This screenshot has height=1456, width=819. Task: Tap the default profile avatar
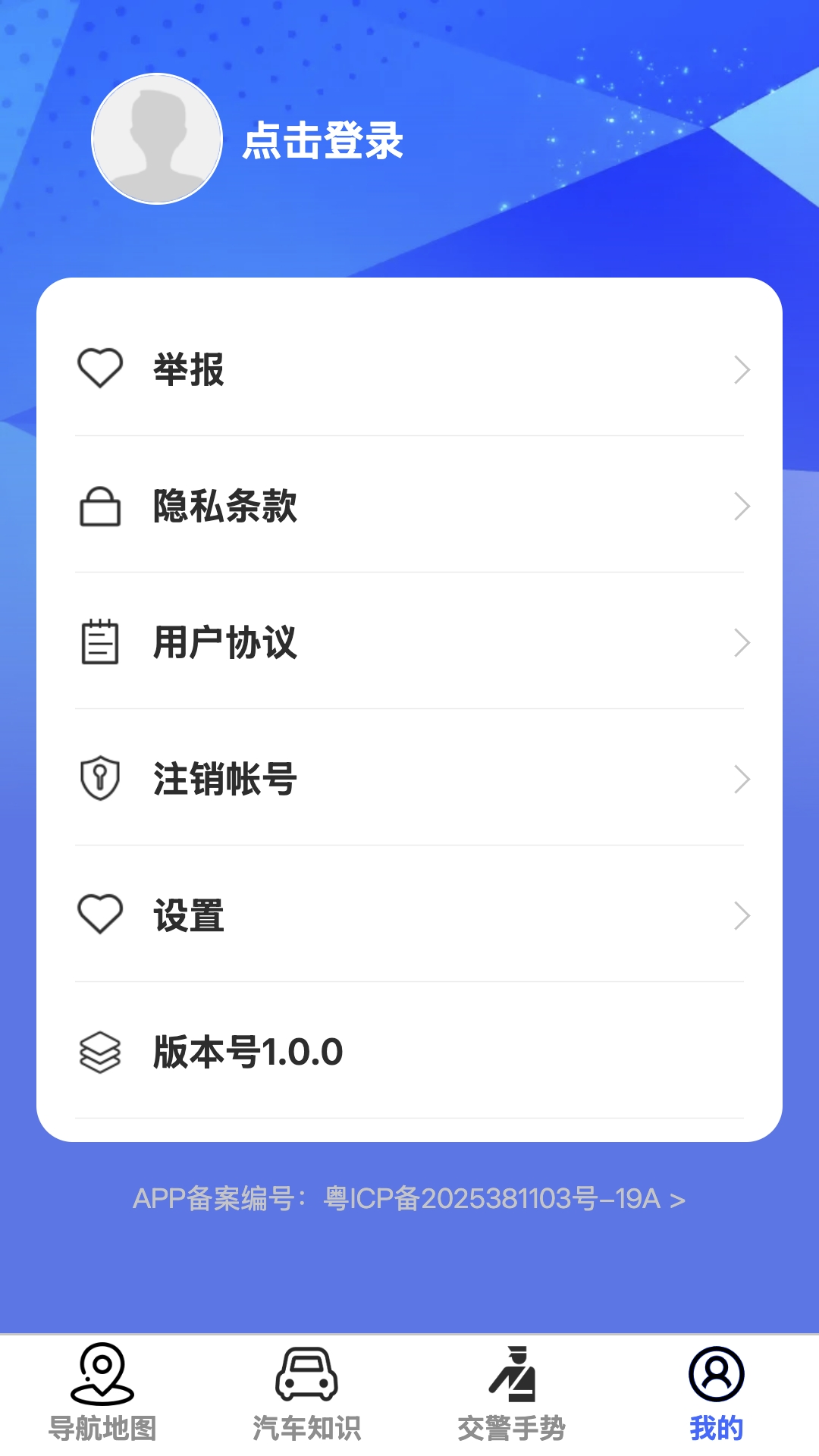pos(157,139)
